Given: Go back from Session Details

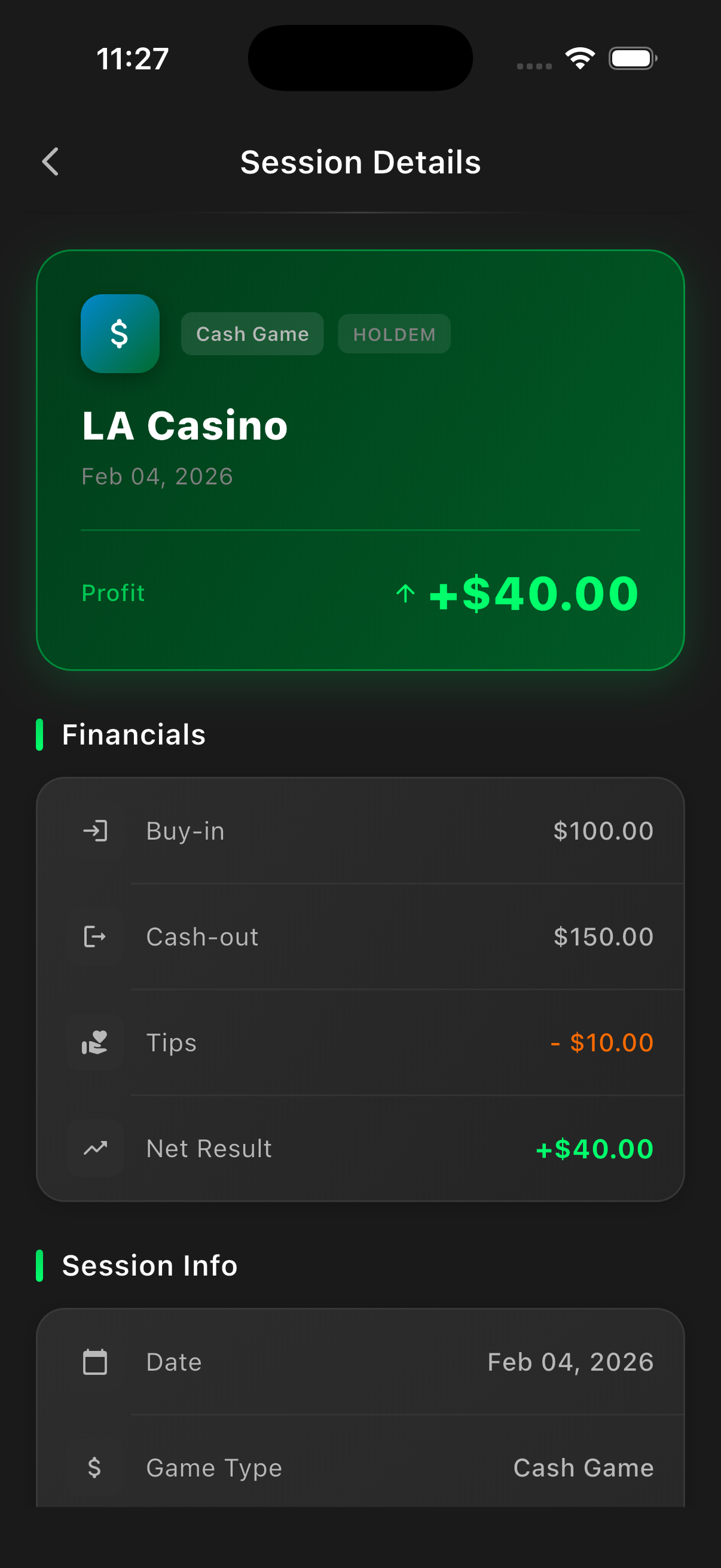Looking at the screenshot, I should 50,162.
